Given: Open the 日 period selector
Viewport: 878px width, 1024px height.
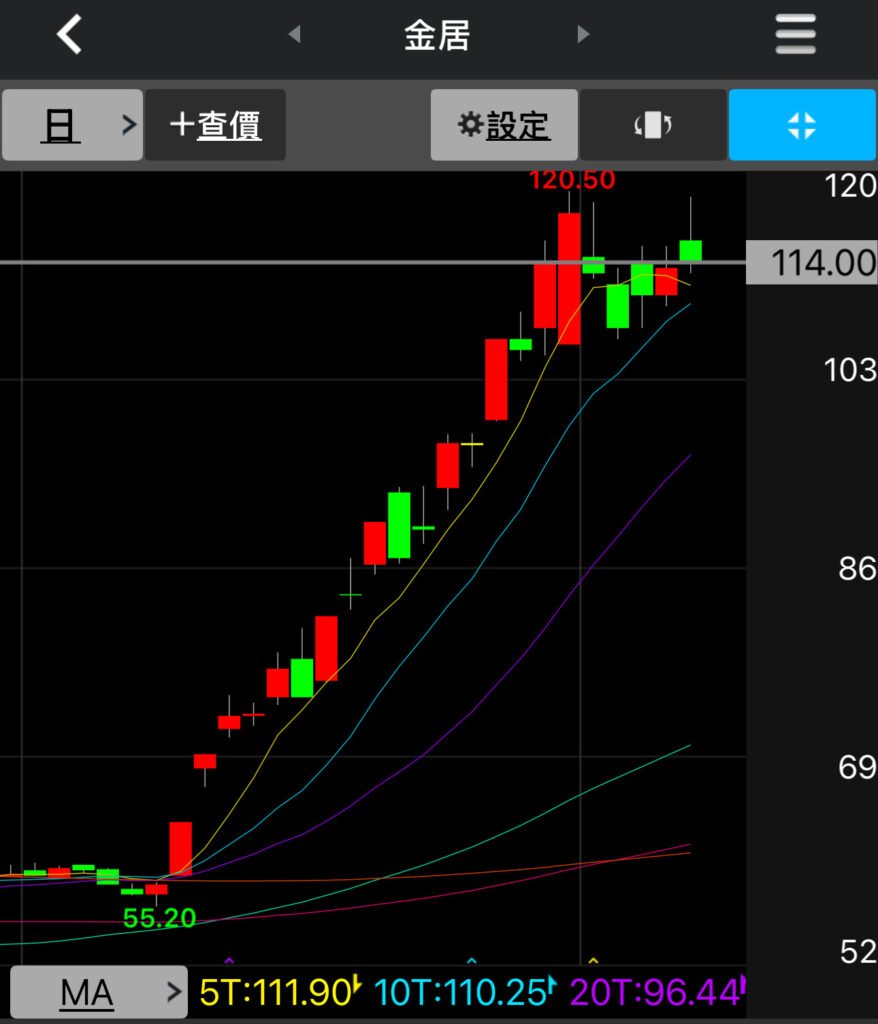Looking at the screenshot, I should coord(72,125).
